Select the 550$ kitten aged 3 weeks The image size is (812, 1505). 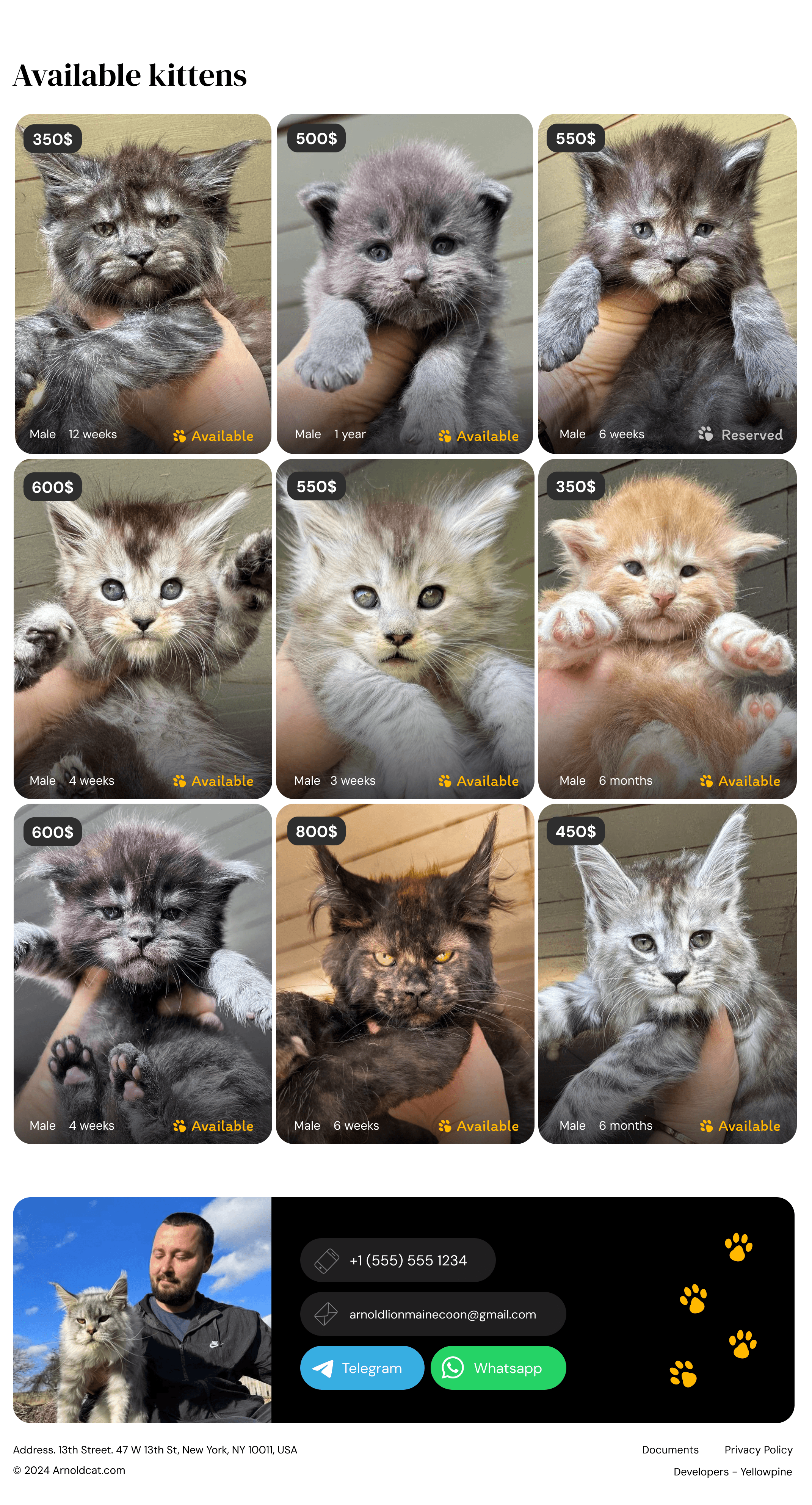[x=405, y=629]
